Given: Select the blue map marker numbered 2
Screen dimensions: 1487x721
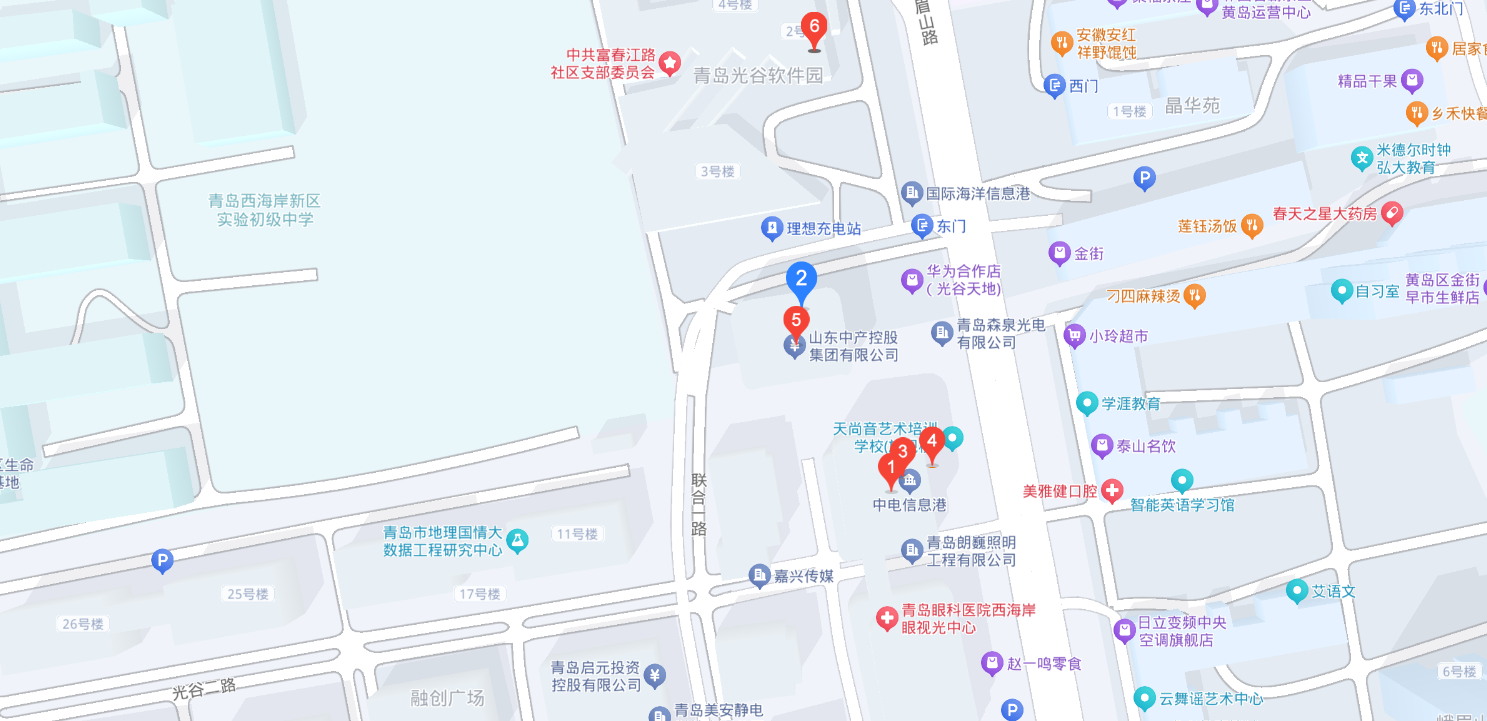Looking at the screenshot, I should pos(801,279).
